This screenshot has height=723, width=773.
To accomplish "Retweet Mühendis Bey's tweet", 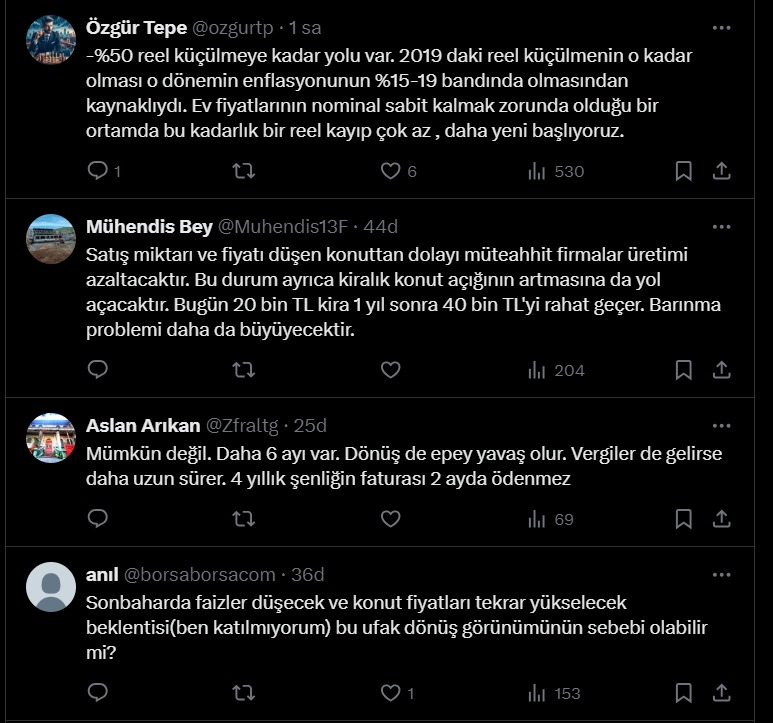I will coord(243,370).
